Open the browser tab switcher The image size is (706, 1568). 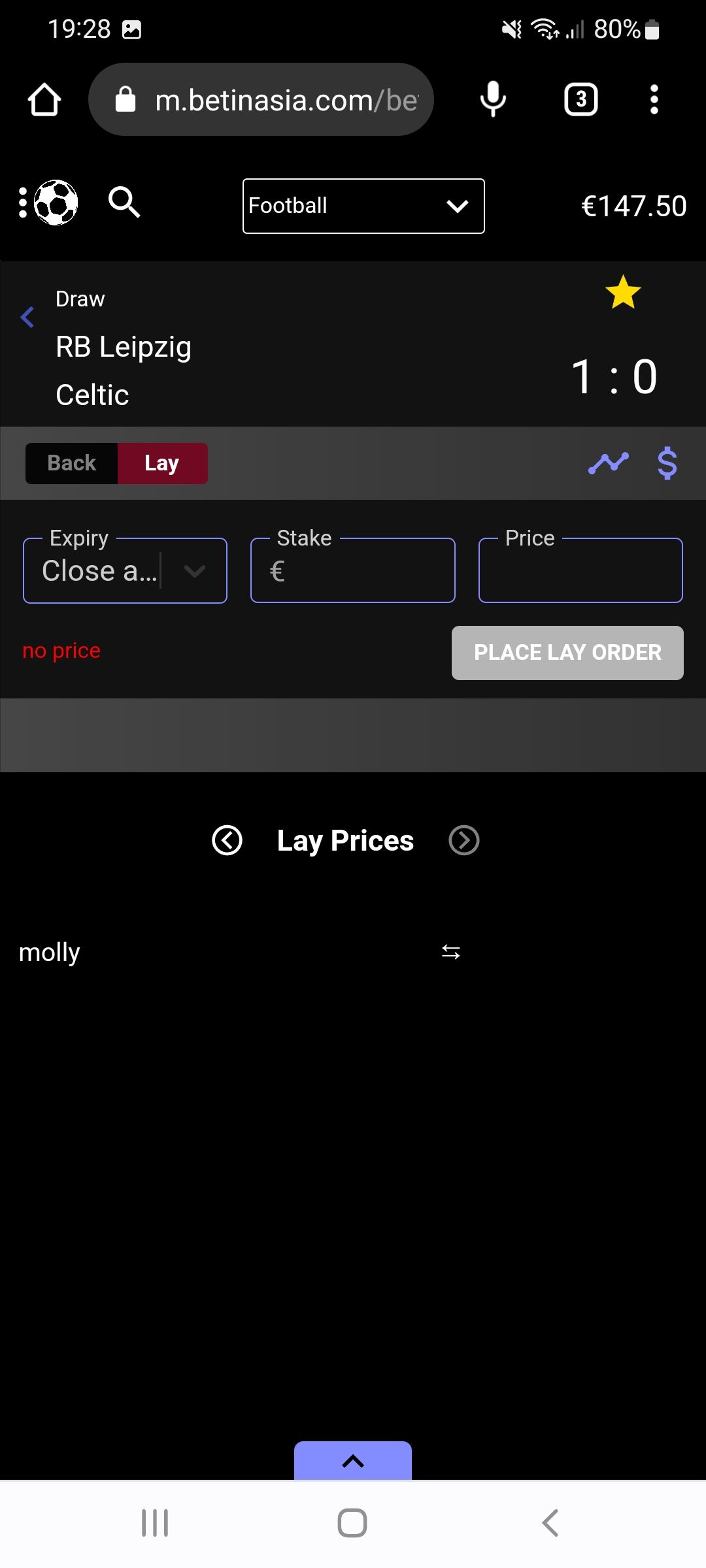pyautogui.click(x=580, y=100)
